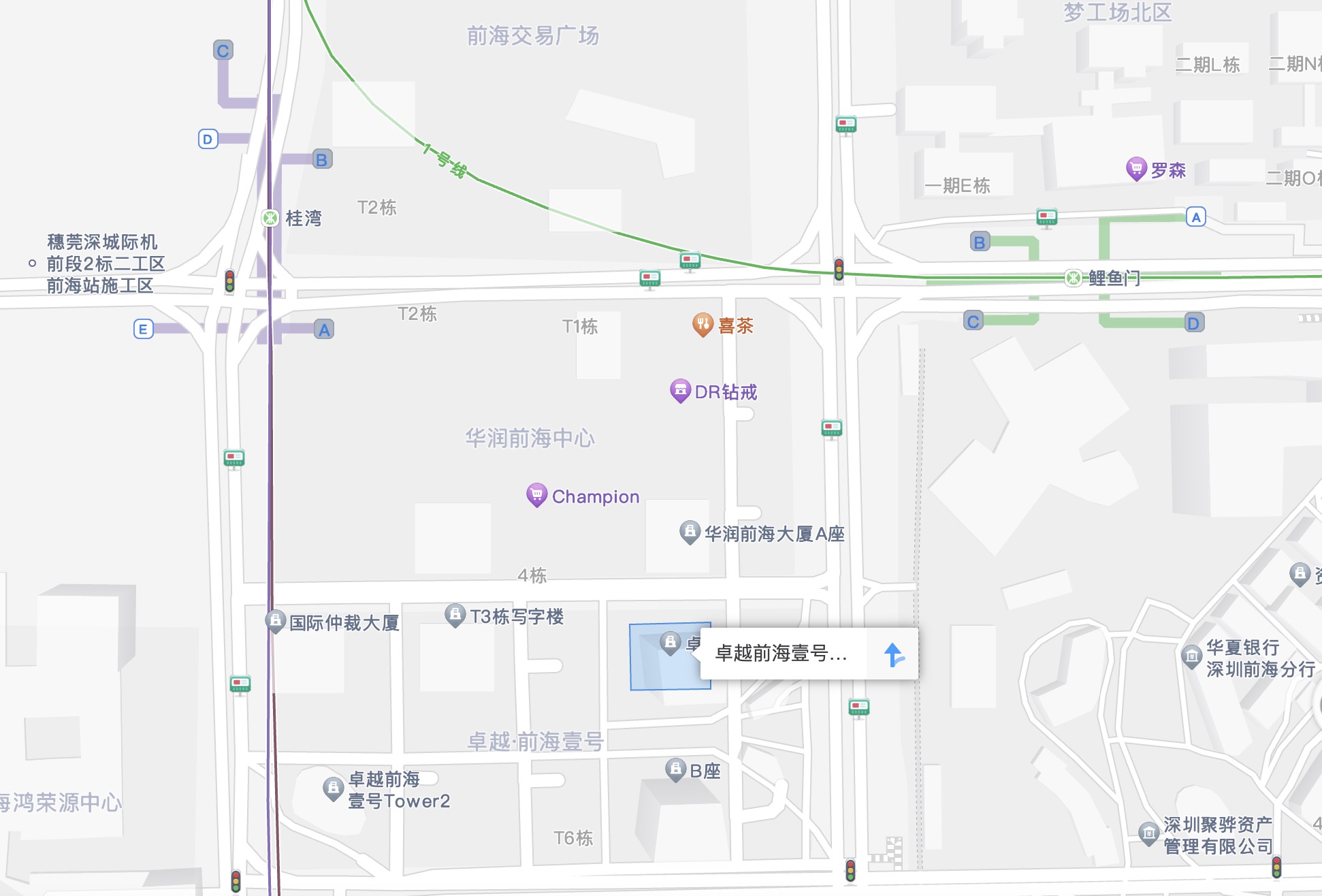Tap the 鲤鱼门 metro station icon
This screenshot has height=896, width=1322.
coord(1073,277)
